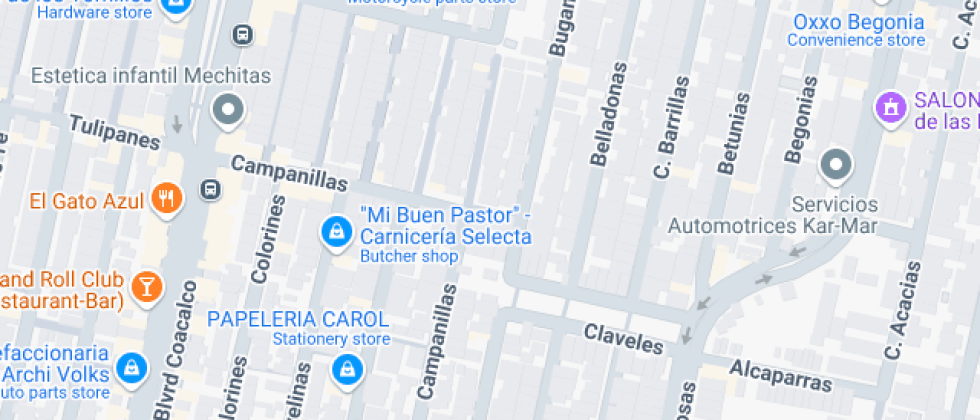Open the El Gato Azul restaurant pin
980x420 pixels.
click(167, 200)
